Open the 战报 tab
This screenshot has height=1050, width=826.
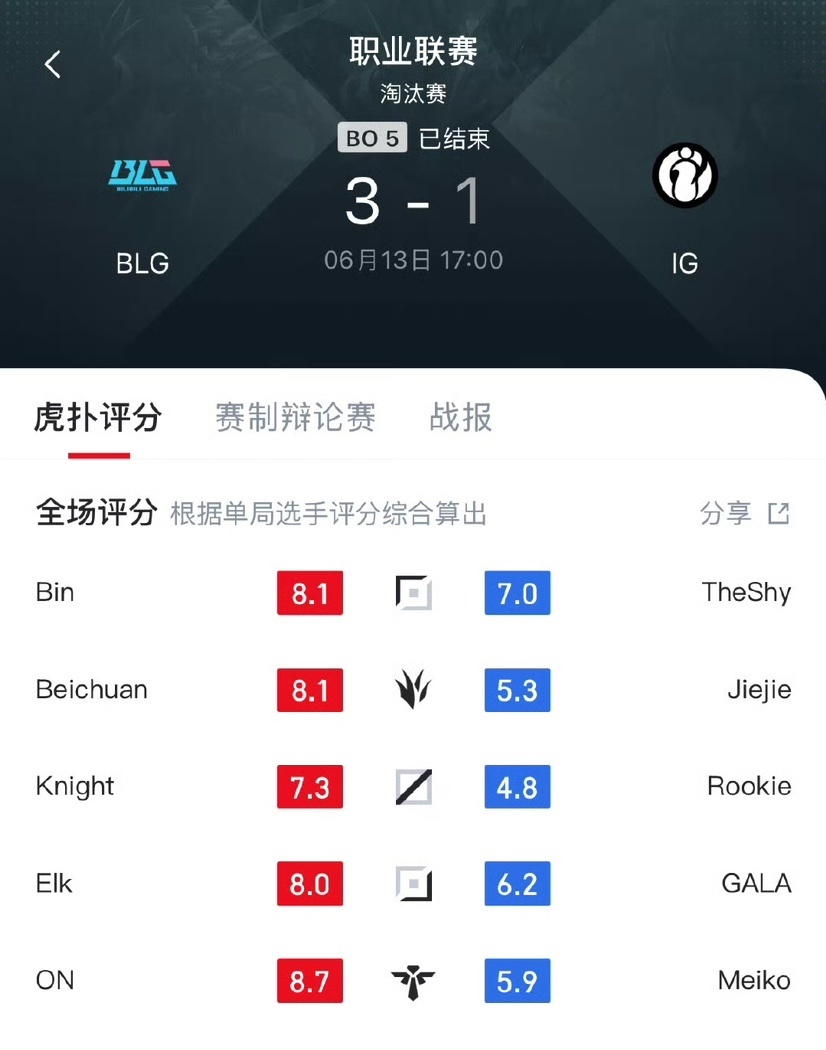[x=460, y=418]
